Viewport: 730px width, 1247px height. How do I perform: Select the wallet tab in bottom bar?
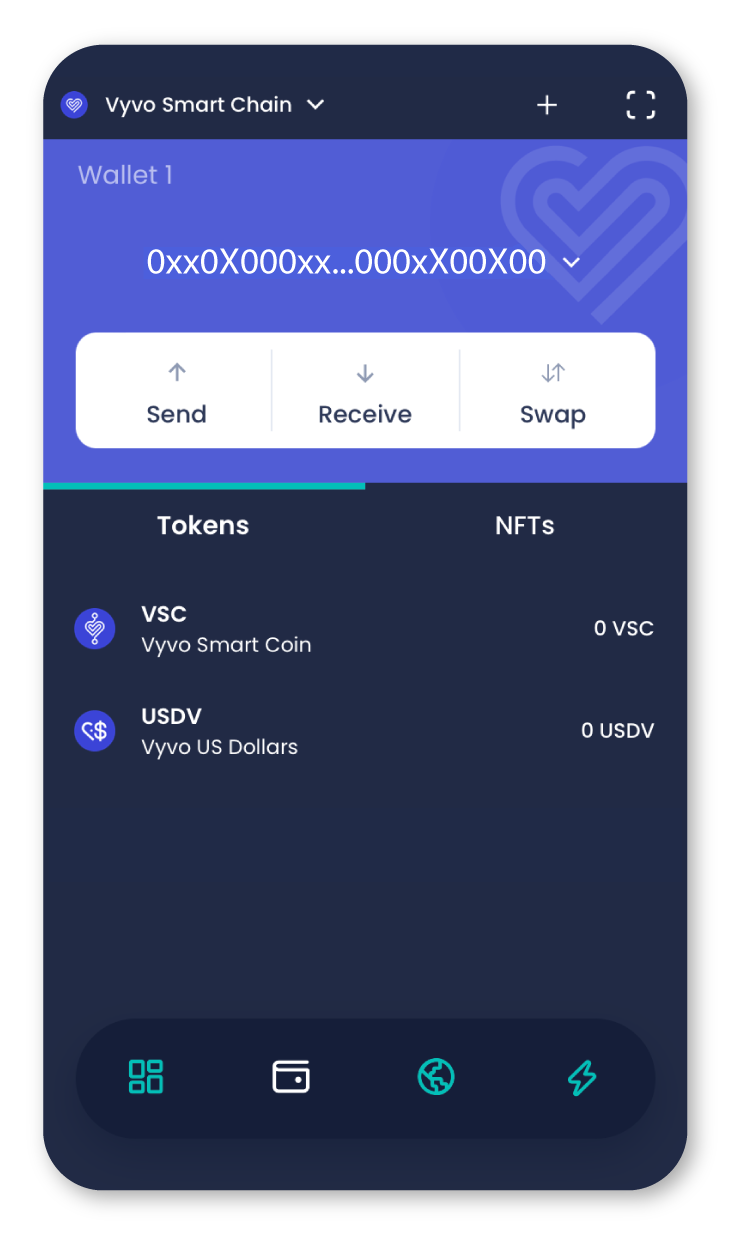pyautogui.click(x=291, y=1077)
